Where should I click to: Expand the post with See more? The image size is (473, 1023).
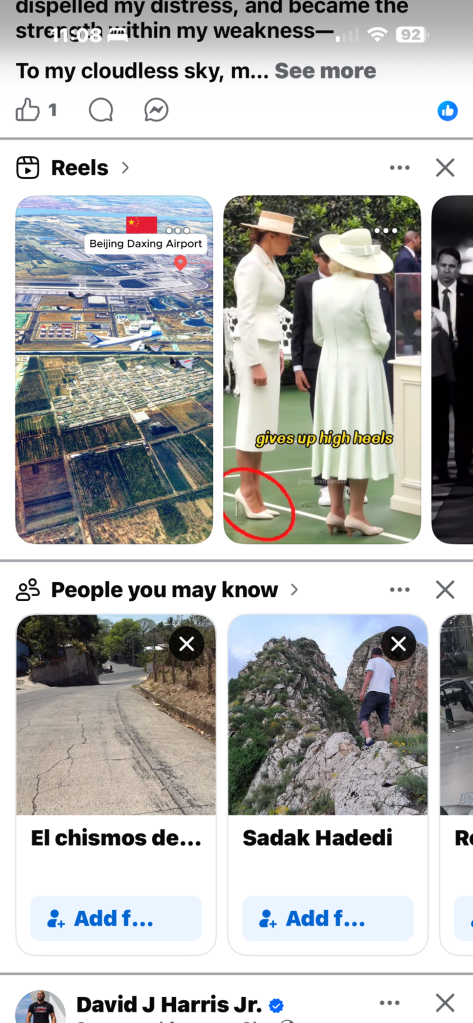[x=325, y=71]
